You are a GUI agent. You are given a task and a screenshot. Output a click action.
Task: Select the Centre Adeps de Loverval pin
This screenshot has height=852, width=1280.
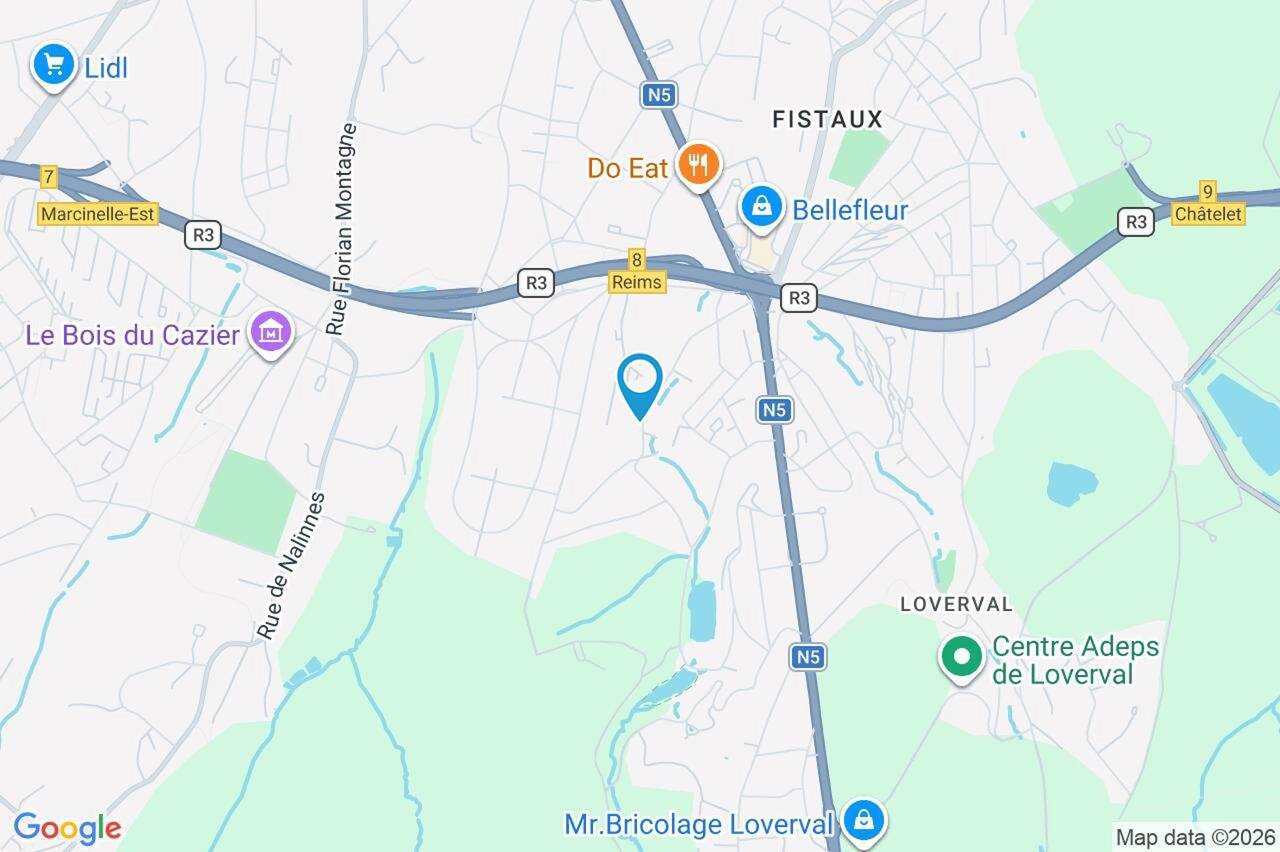pyautogui.click(x=961, y=659)
